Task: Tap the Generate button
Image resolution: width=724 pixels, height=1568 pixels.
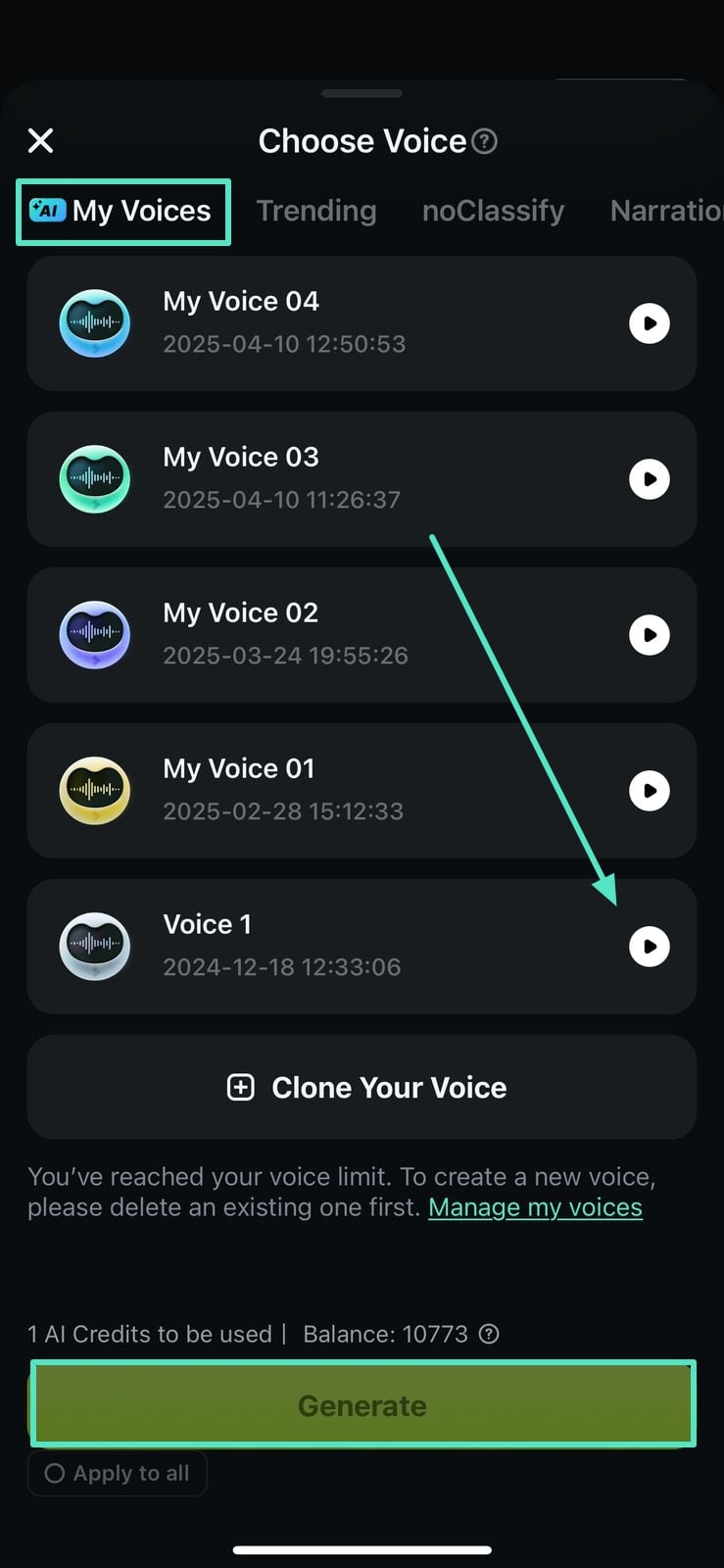Action: (x=362, y=1404)
